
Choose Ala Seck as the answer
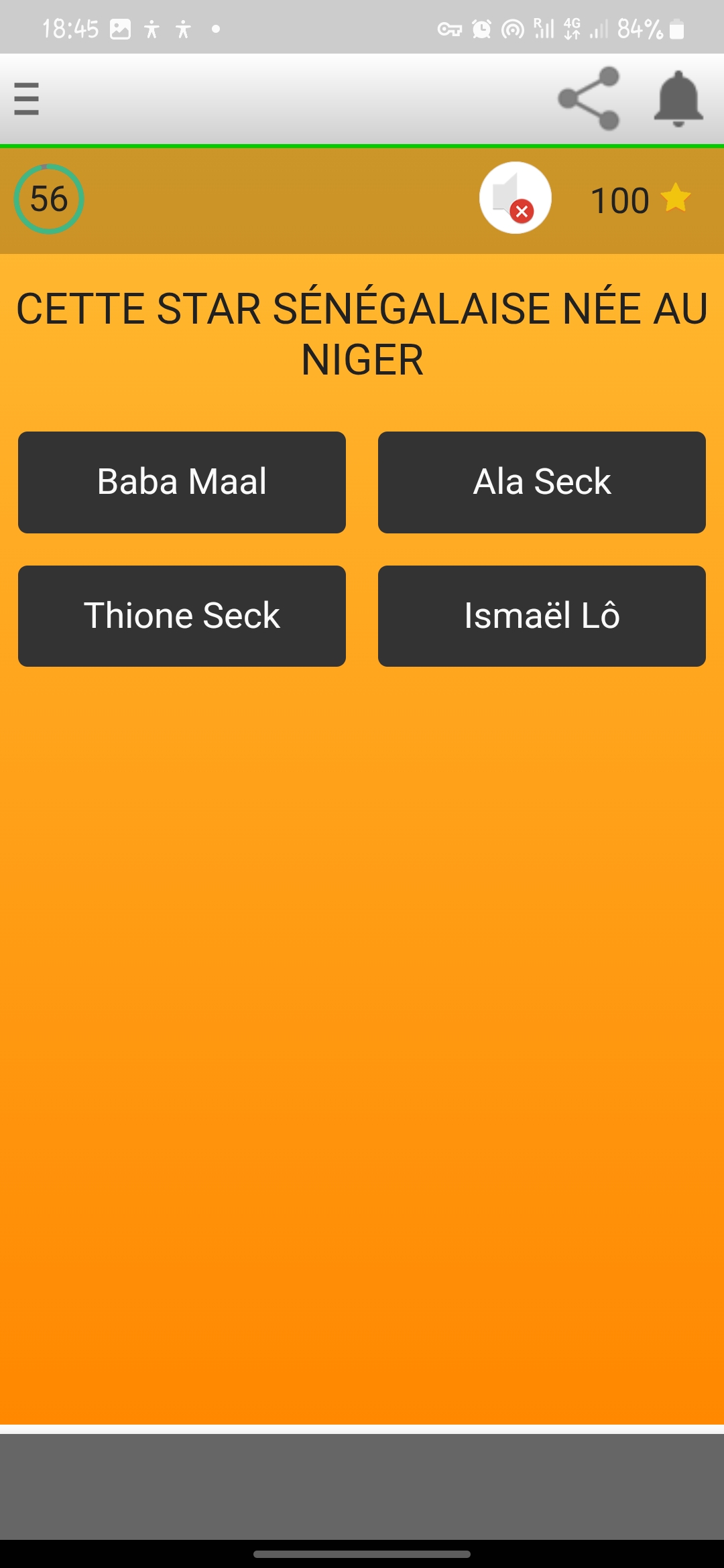(x=542, y=482)
